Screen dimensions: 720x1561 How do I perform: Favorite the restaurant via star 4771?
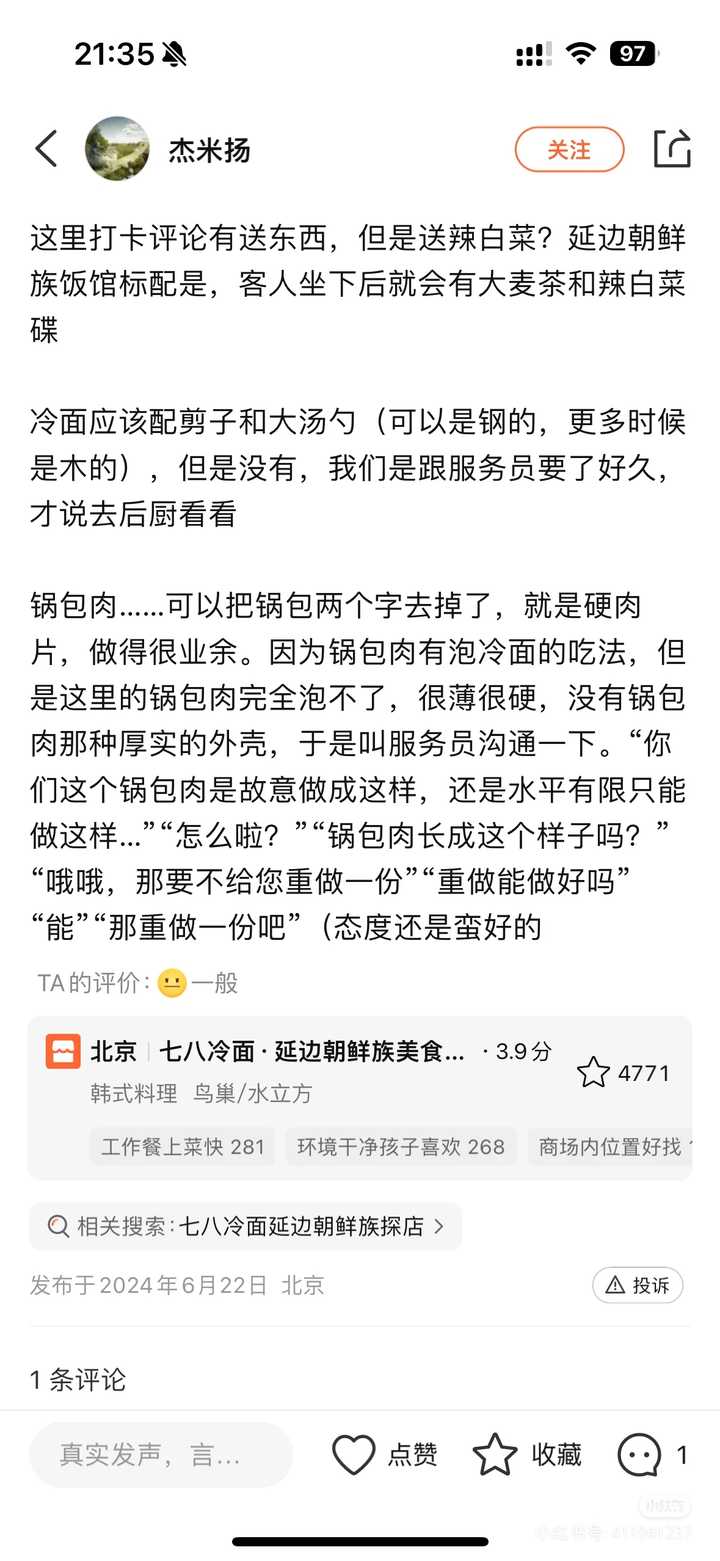[x=594, y=1073]
